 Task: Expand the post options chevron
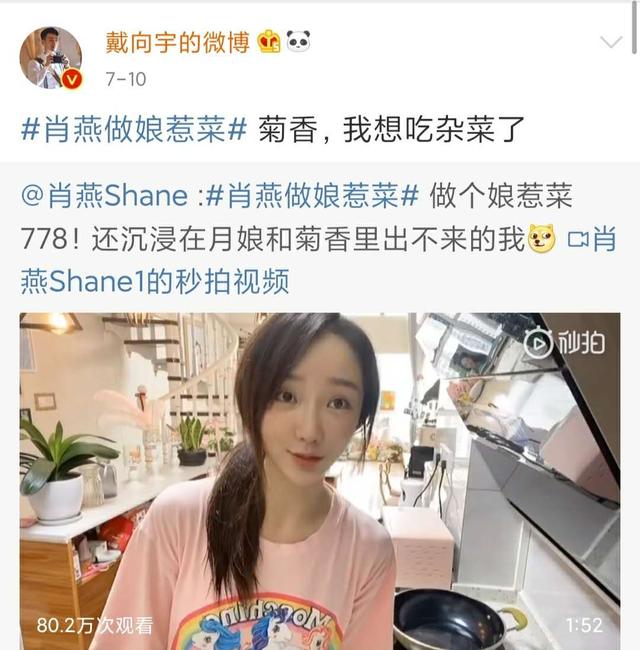click(611, 42)
